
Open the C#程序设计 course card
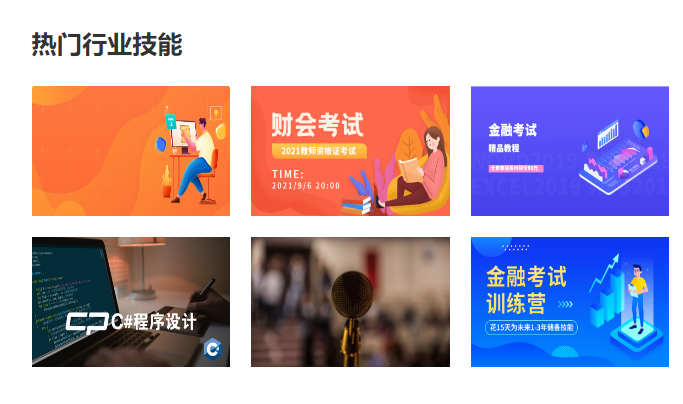(131, 302)
